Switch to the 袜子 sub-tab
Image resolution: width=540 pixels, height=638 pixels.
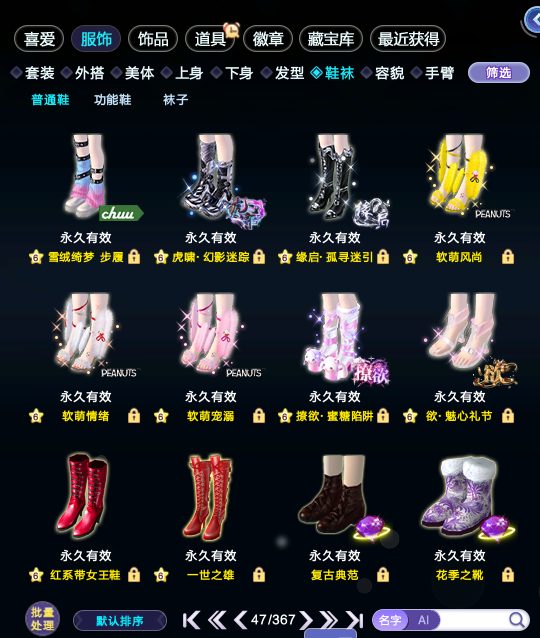click(x=175, y=100)
